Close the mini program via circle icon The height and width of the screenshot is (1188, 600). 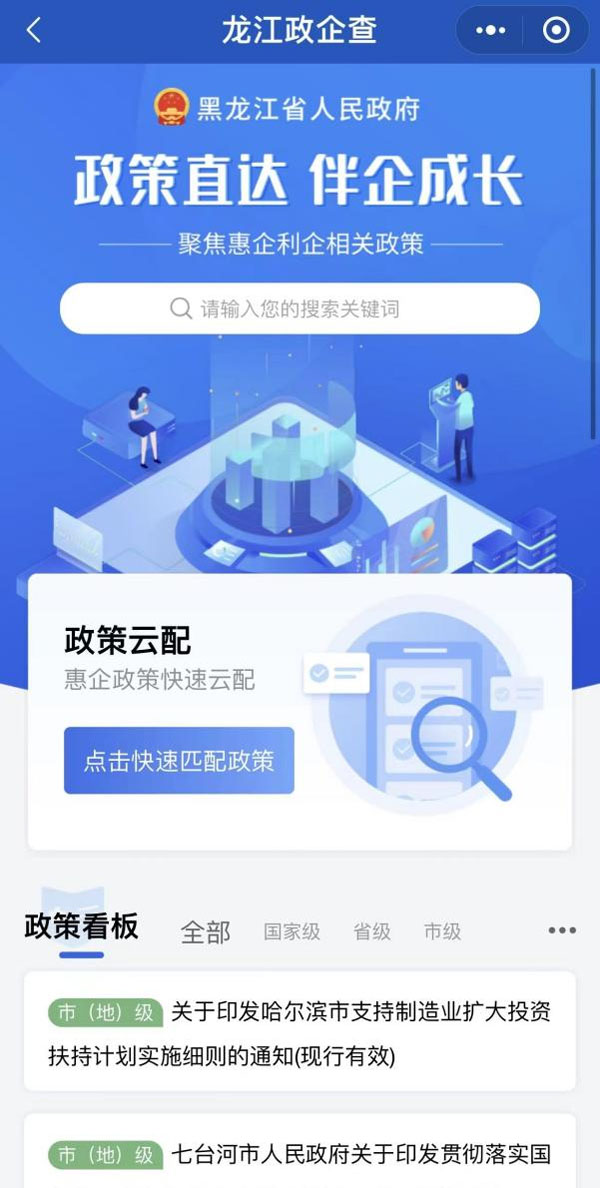coord(556,31)
